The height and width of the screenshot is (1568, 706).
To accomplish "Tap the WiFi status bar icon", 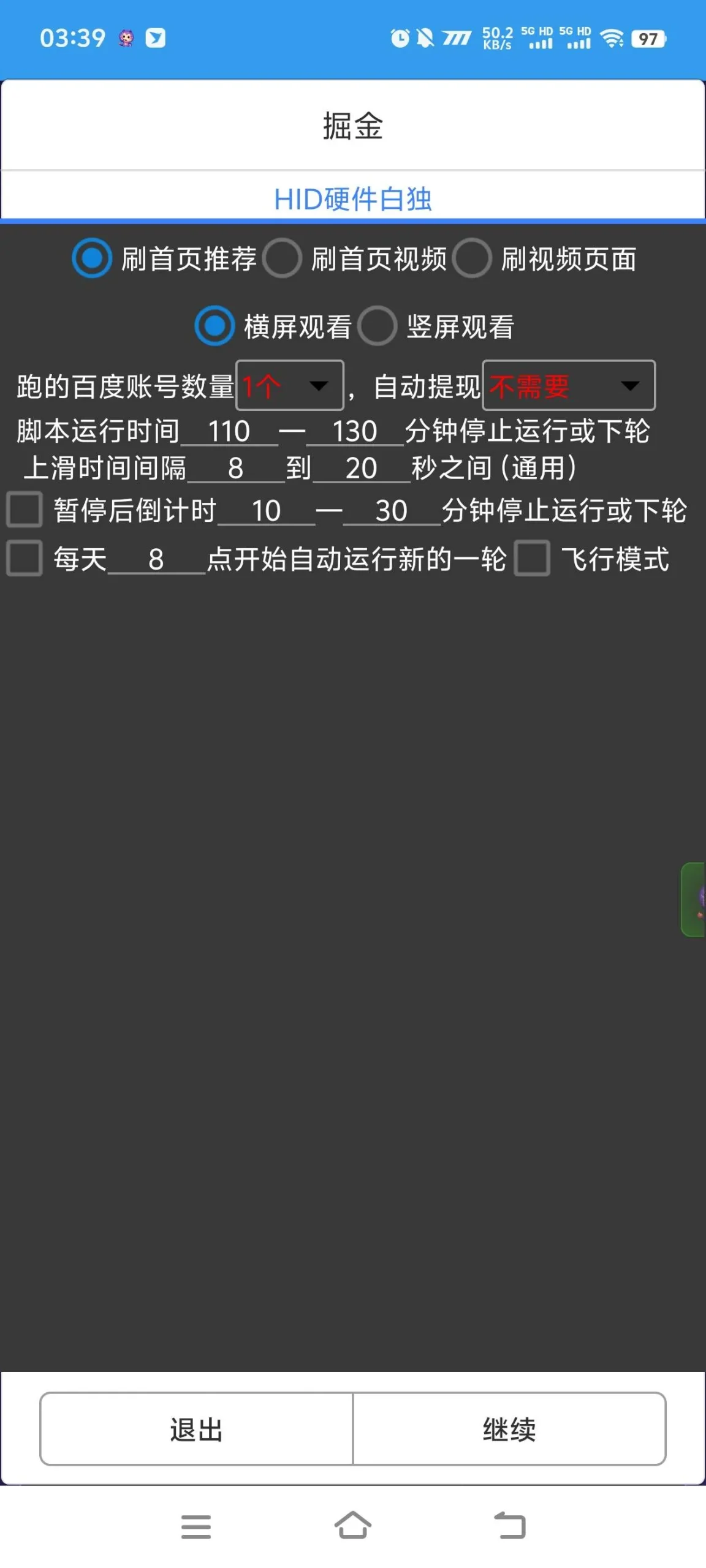I will tap(611, 39).
